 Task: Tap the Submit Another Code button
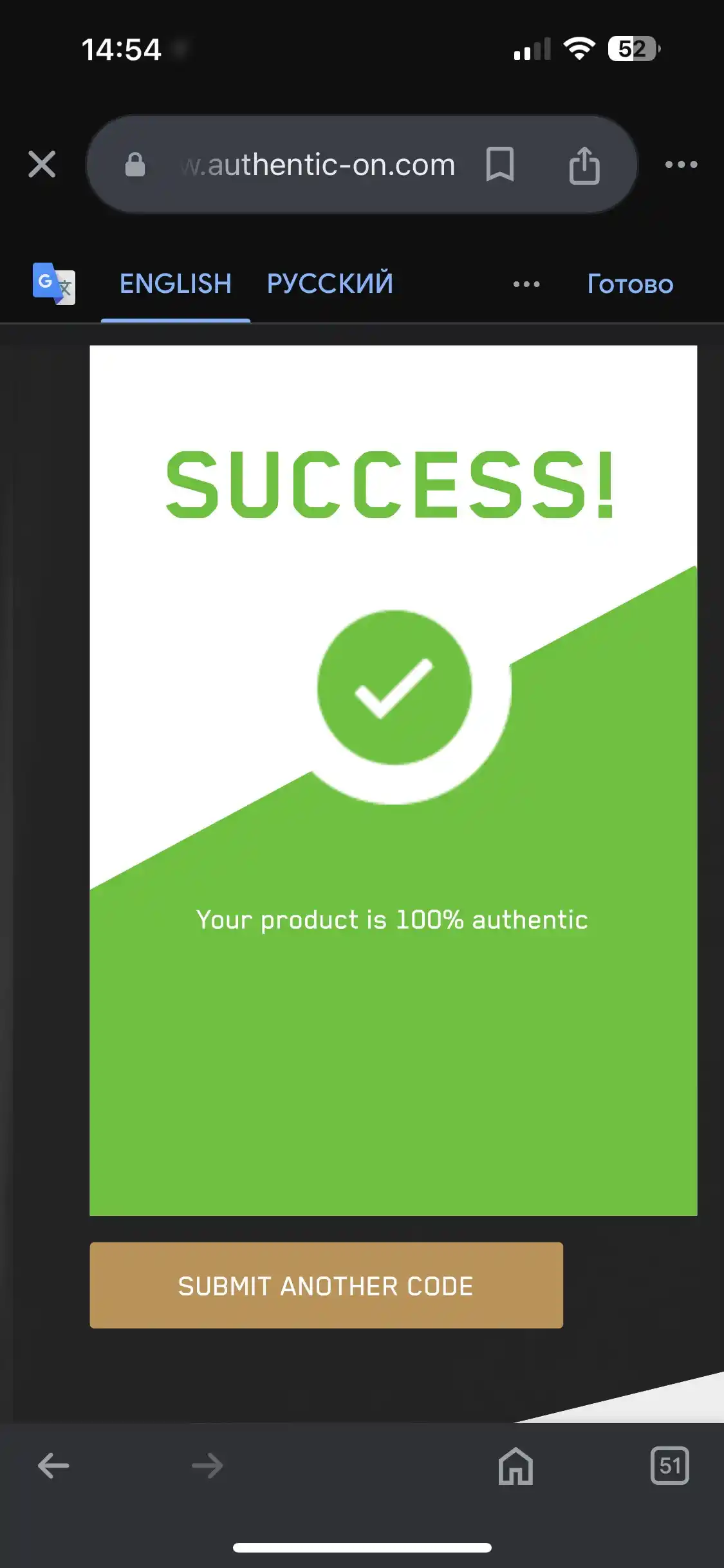[x=326, y=1285]
